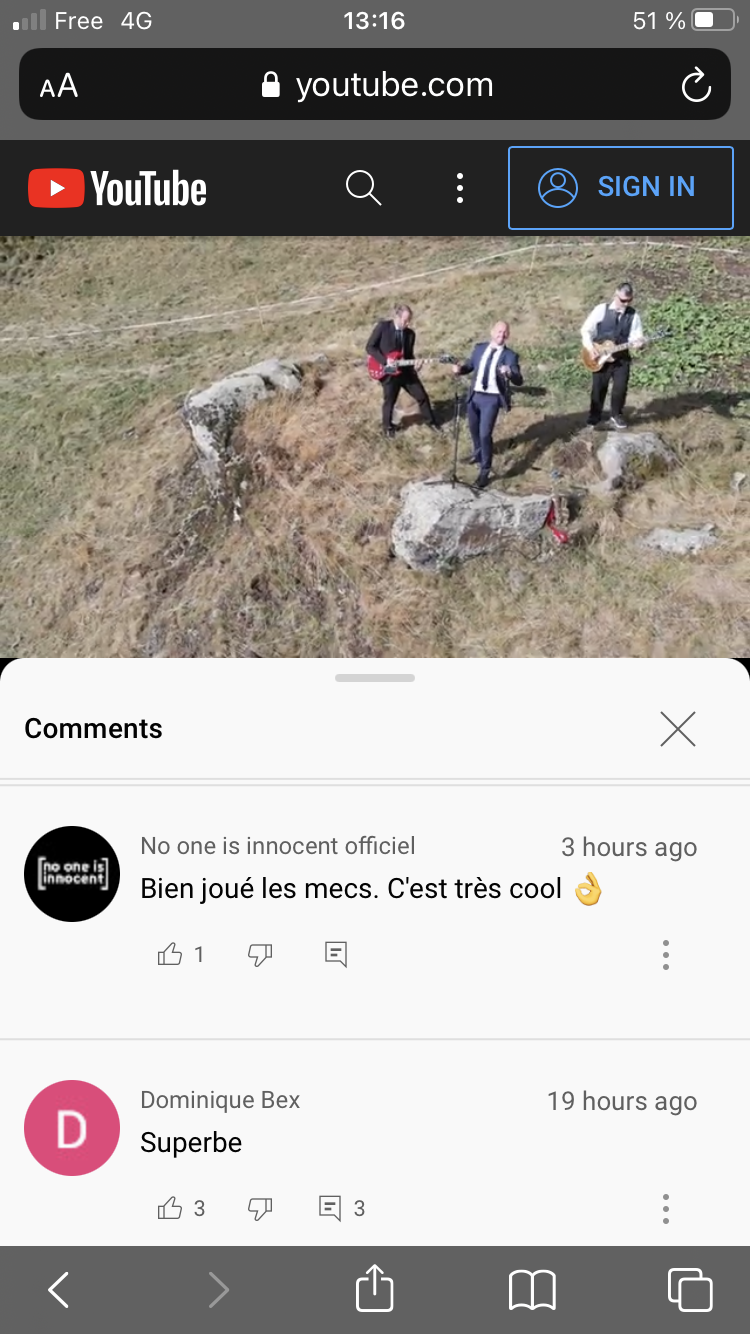This screenshot has height=1334, width=750.
Task: Go back in Safari
Action: 59,1290
